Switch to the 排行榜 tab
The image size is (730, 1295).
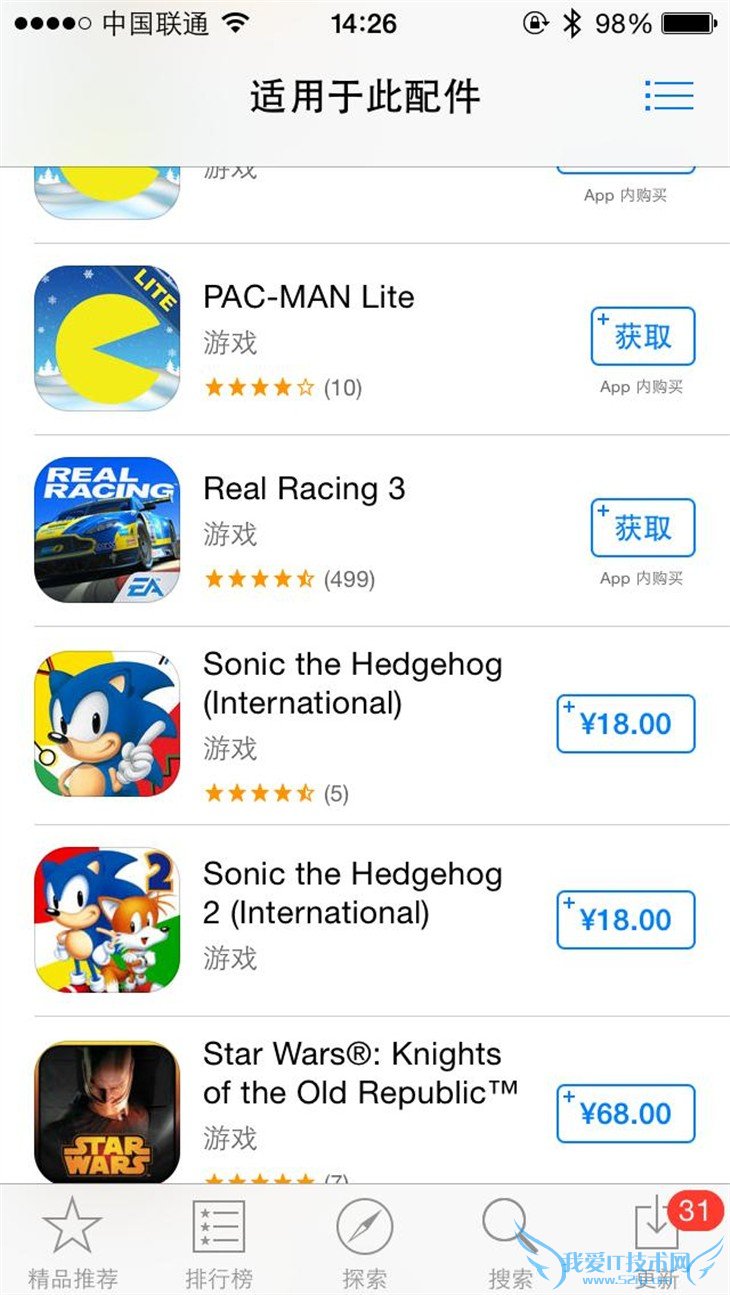[x=218, y=1241]
